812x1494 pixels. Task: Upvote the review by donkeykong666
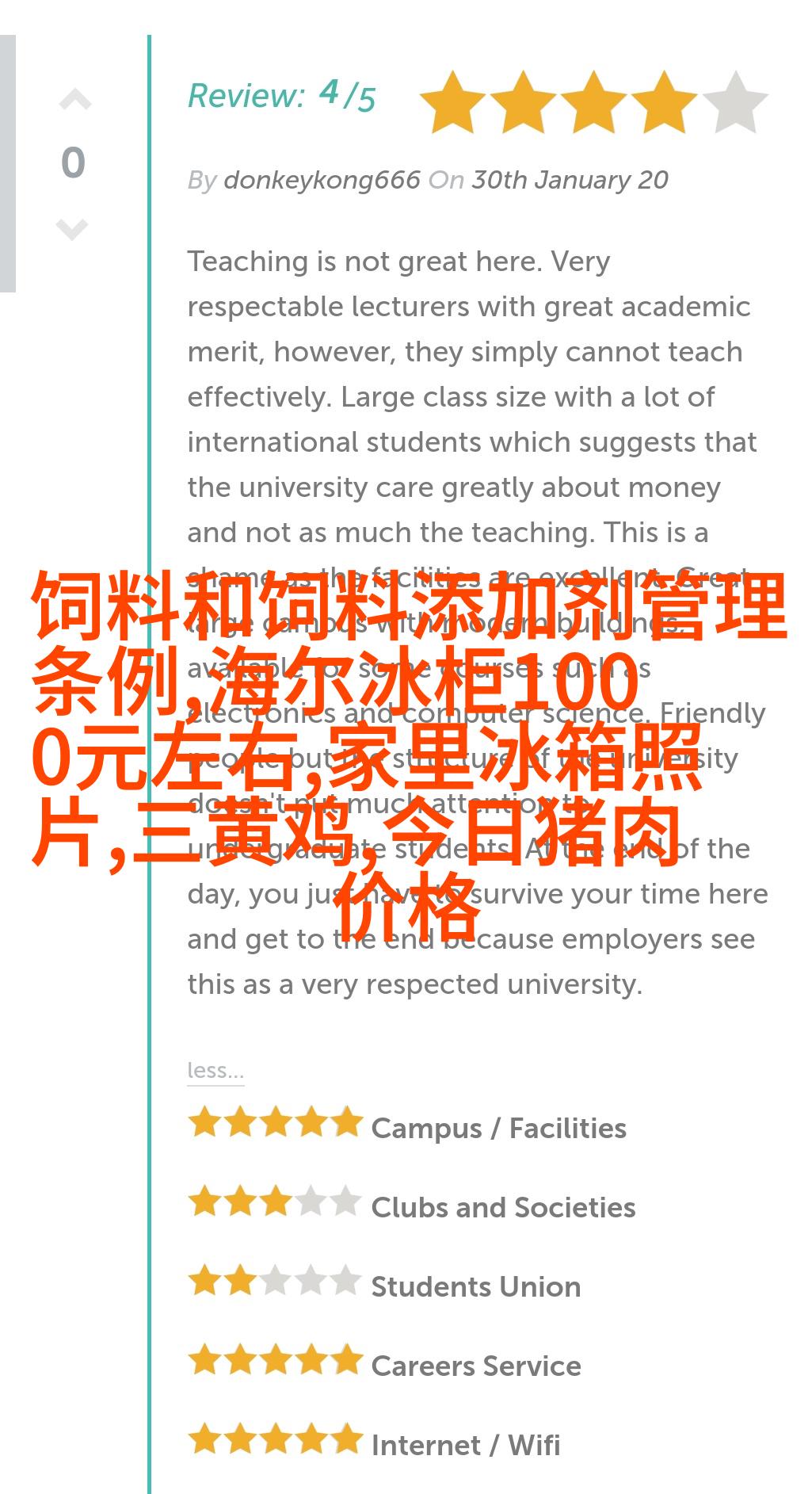74,101
